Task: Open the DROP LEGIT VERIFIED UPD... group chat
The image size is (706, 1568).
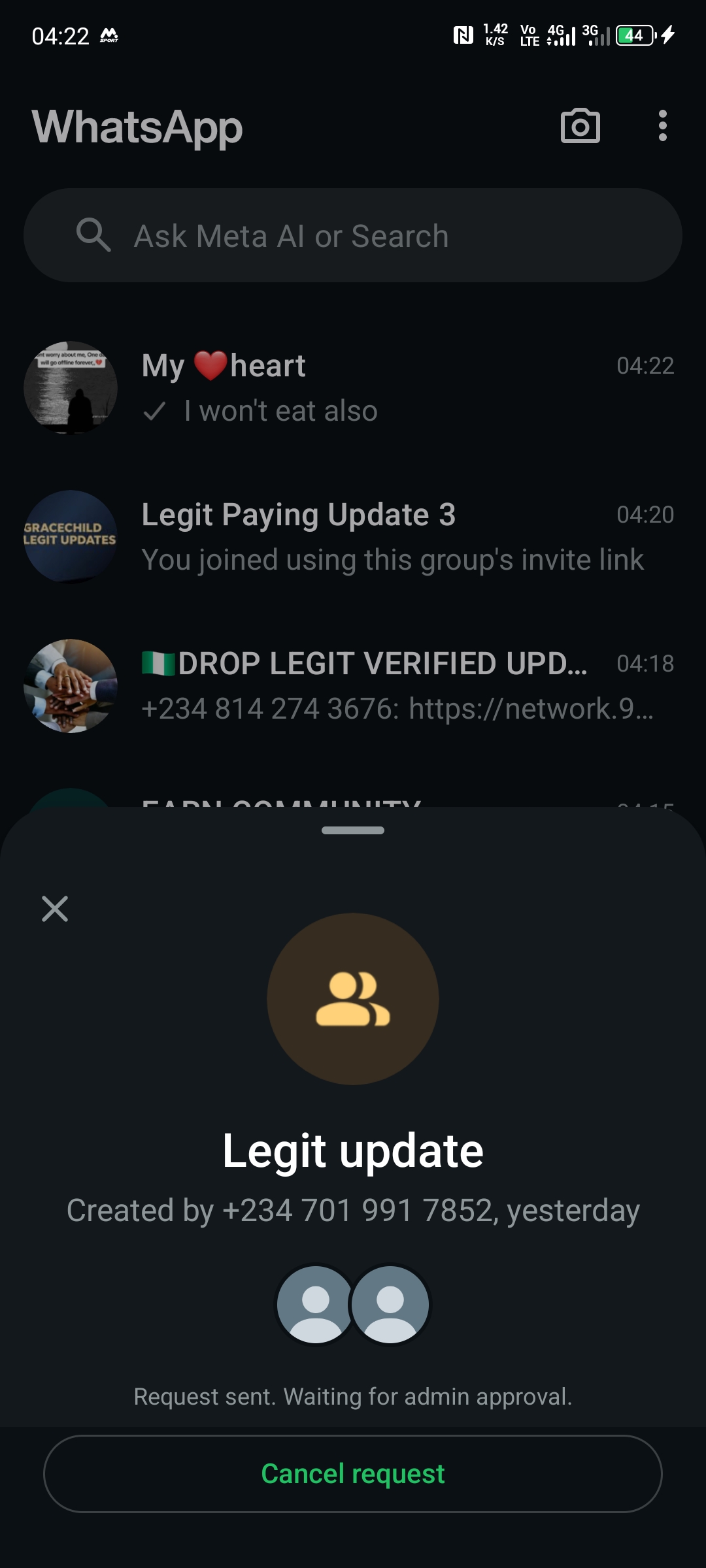Action: (392, 685)
